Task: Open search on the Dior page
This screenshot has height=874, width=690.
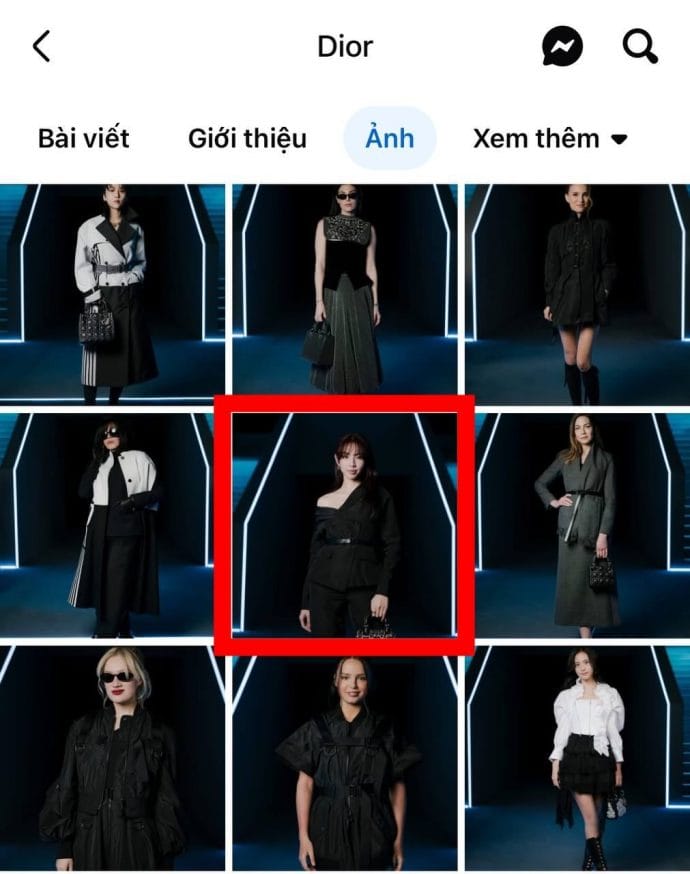Action: (x=640, y=46)
